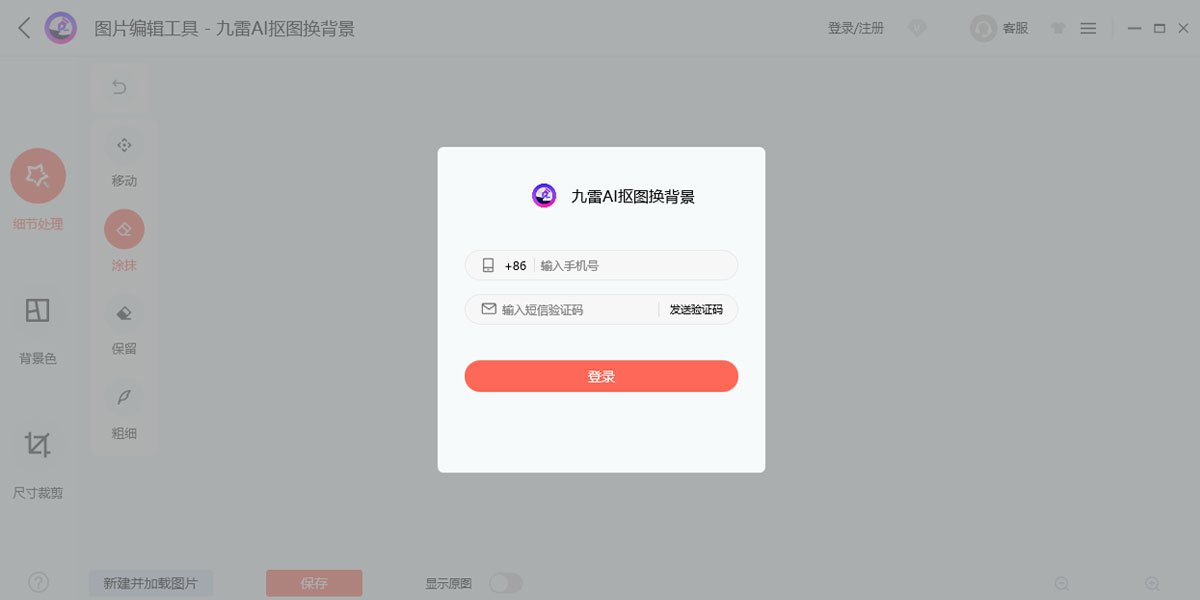The height and width of the screenshot is (600, 1200).
Task: Open the hamburger menu
Action: point(1088,28)
